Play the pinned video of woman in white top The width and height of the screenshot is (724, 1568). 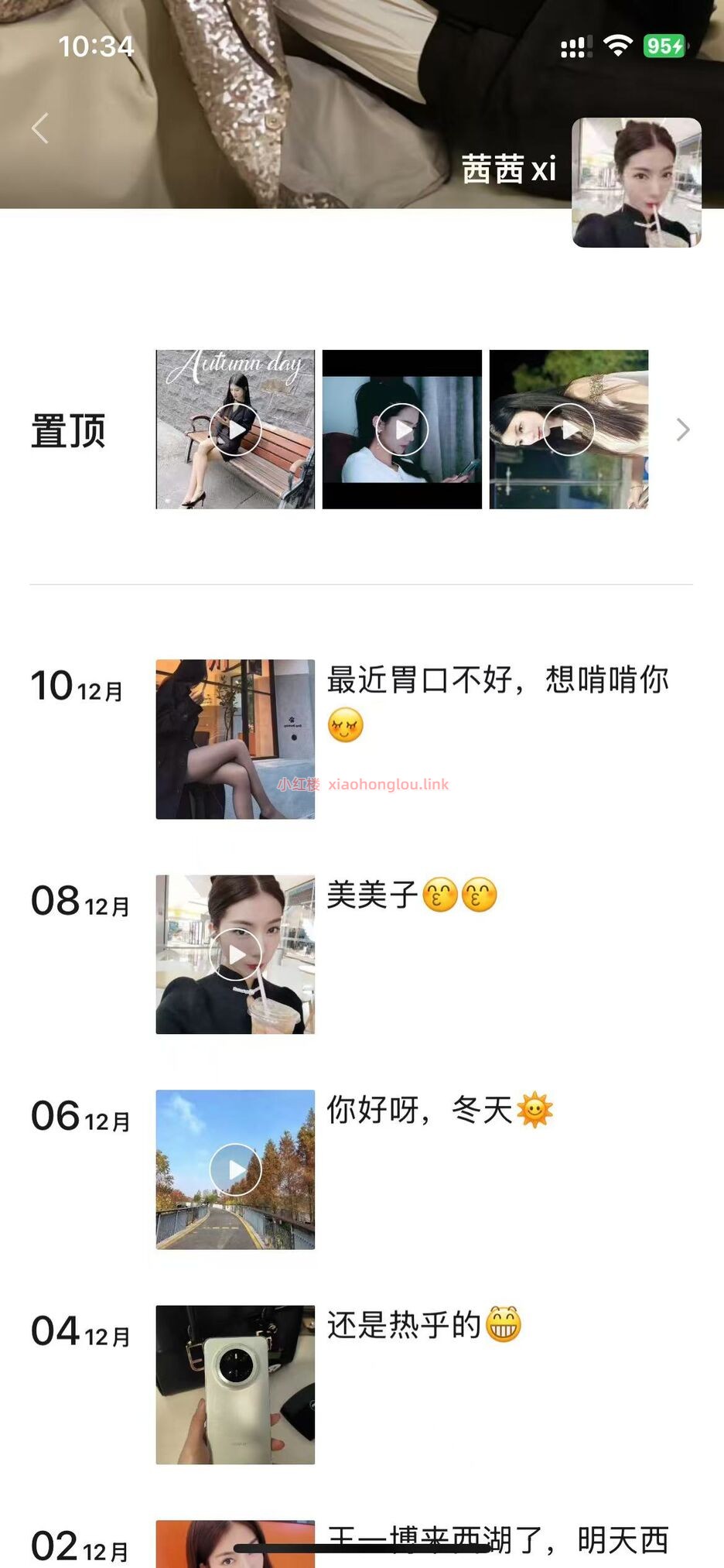click(x=401, y=430)
